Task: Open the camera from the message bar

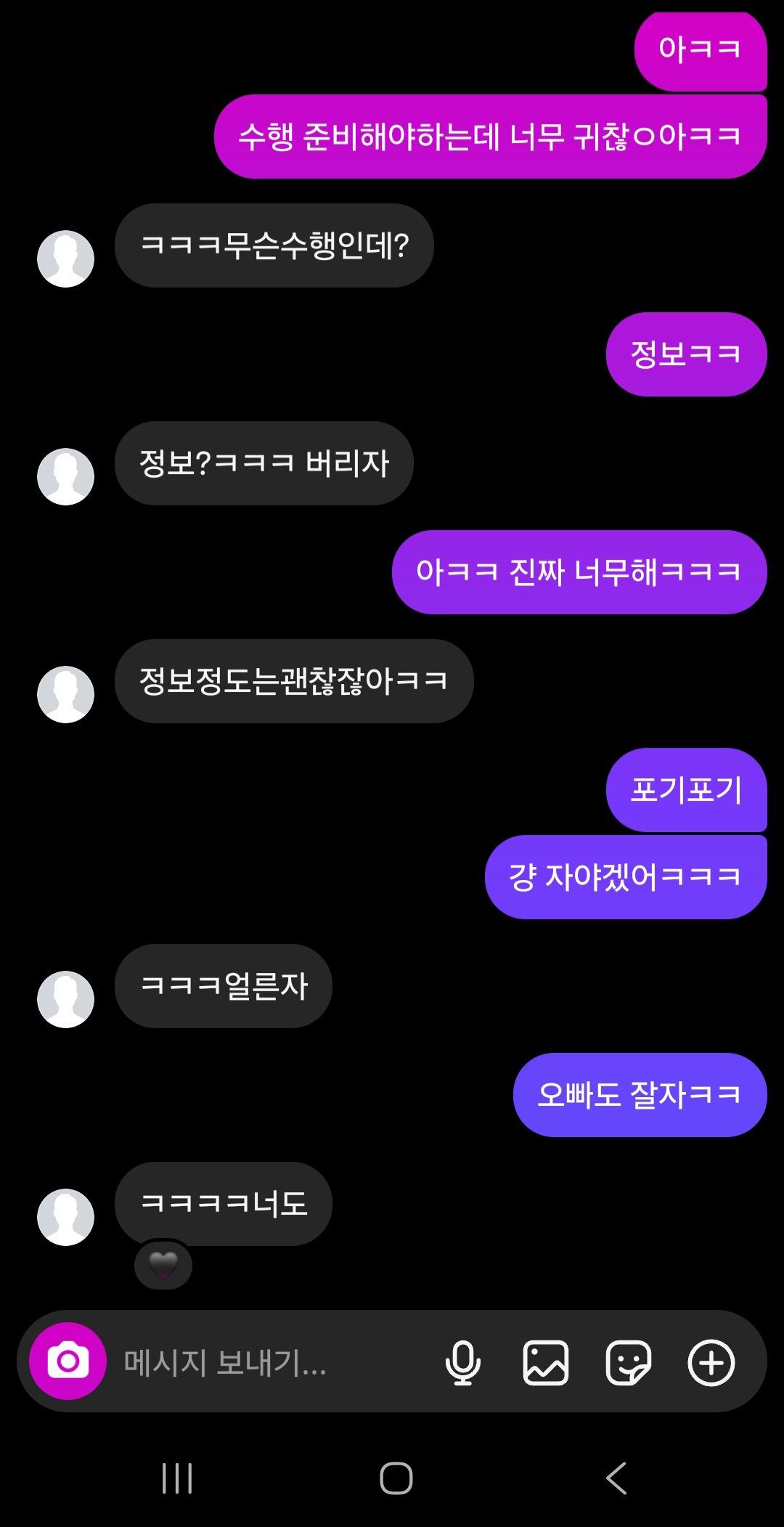Action: (68, 1361)
